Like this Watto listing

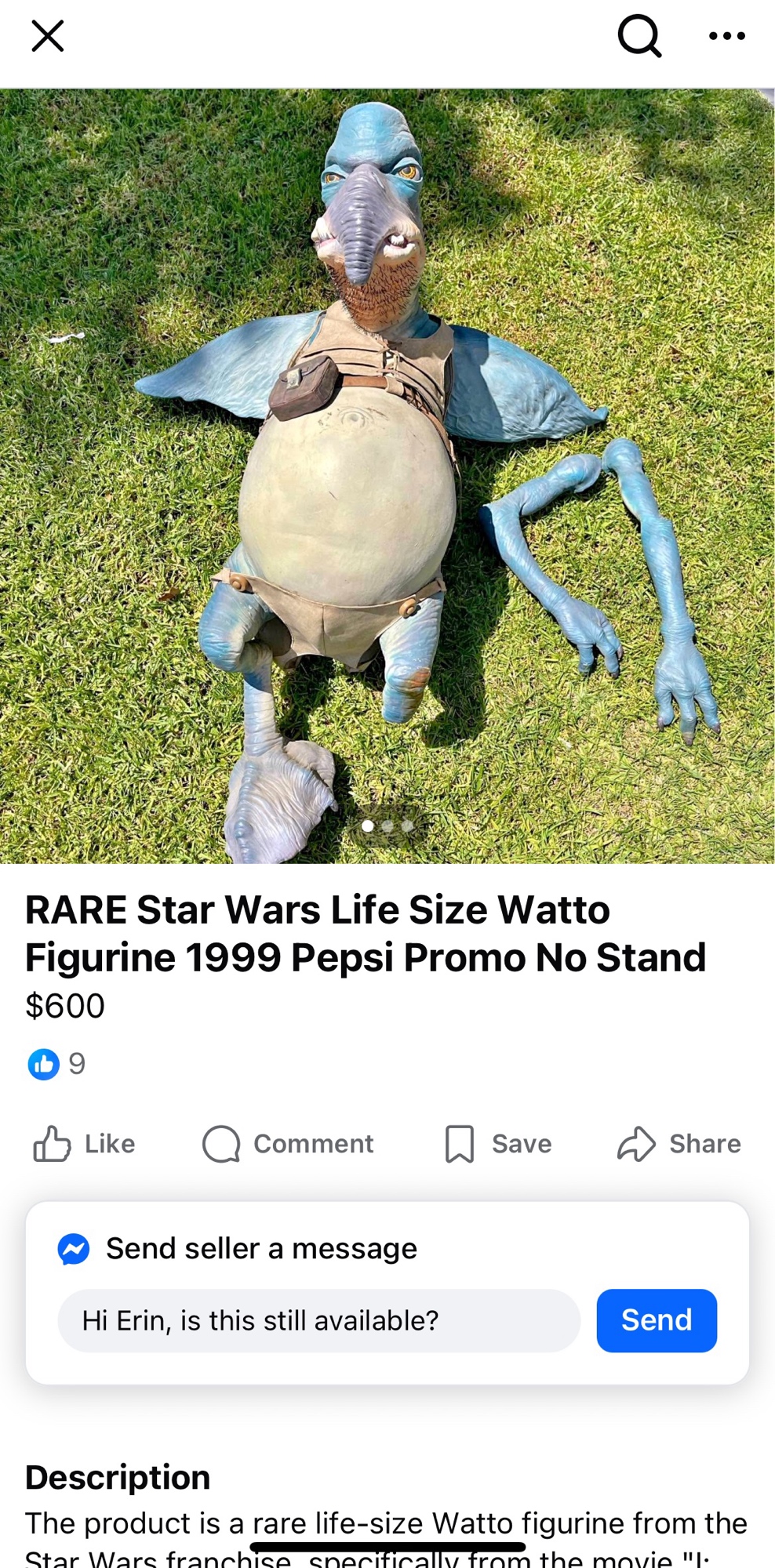[x=84, y=1144]
